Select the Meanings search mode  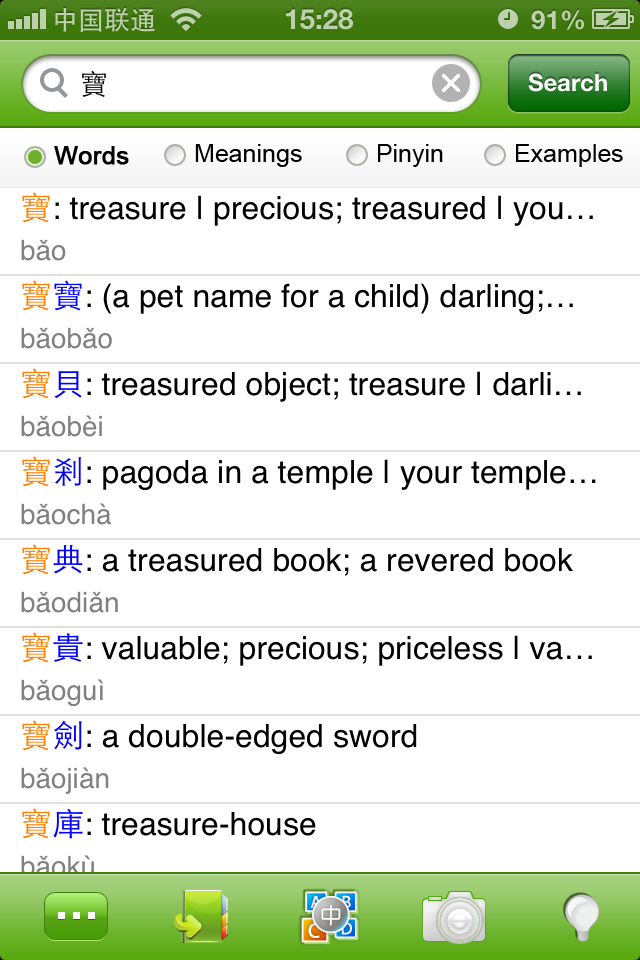234,155
